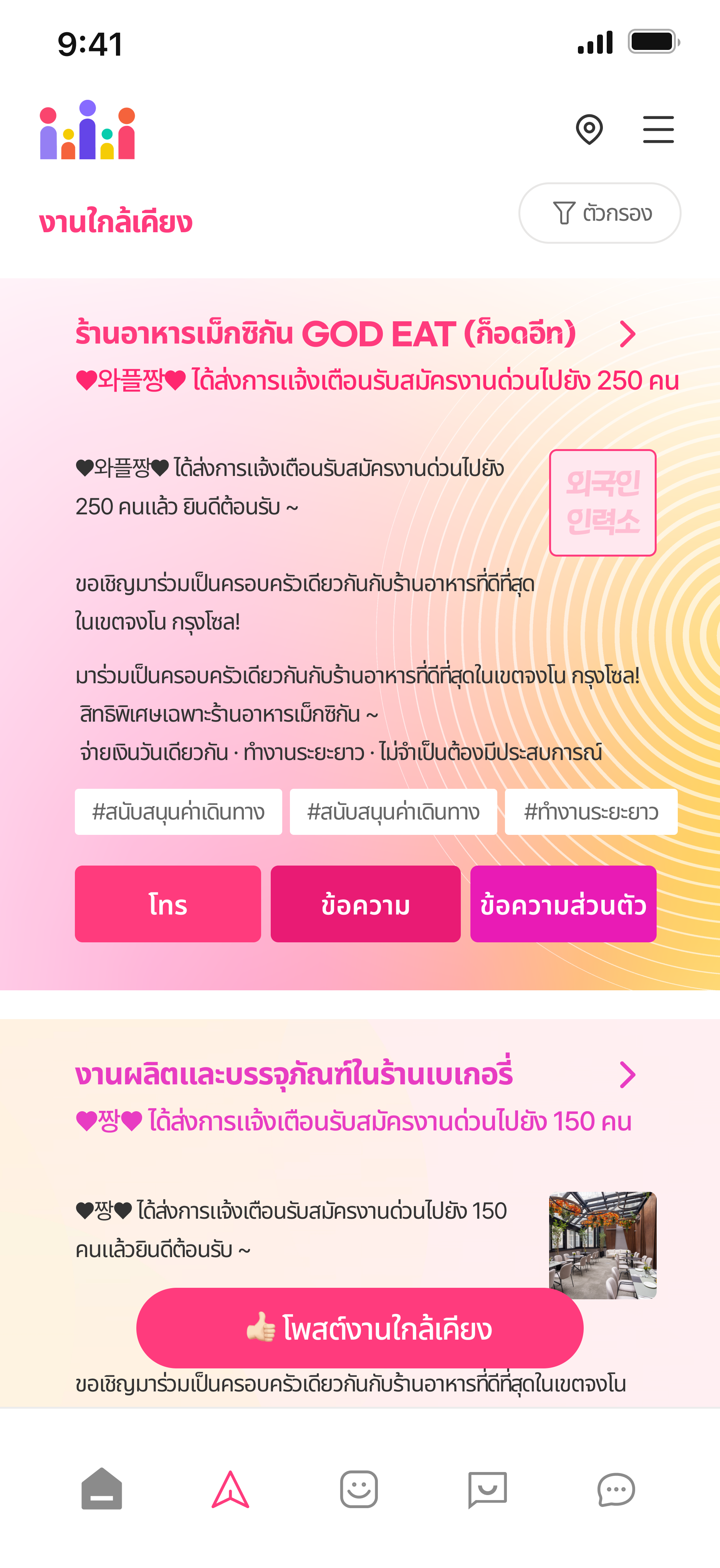This screenshot has width=720, height=1568.
Task: Tap โพสต์งานใกล้เคียง to post a job
Action: point(359,1328)
